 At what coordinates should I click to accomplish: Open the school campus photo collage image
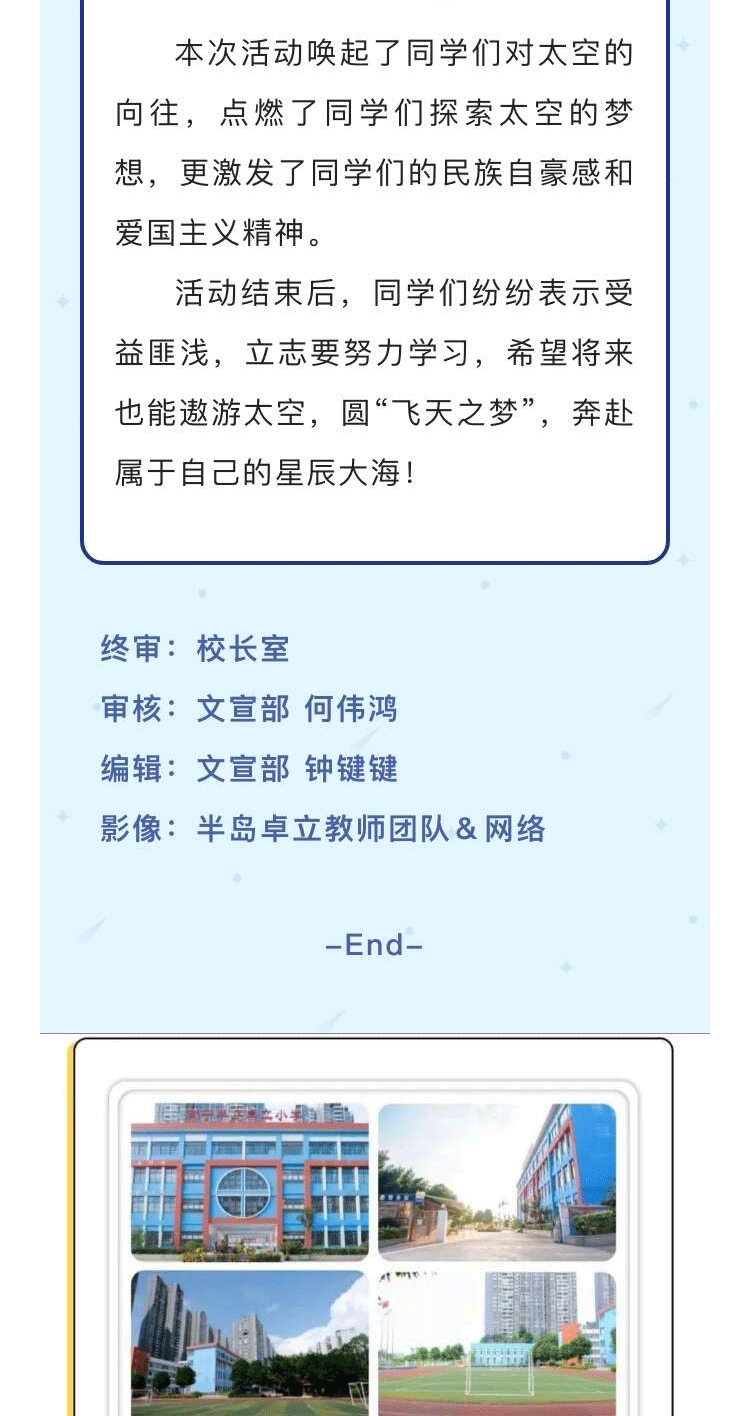click(373, 1245)
